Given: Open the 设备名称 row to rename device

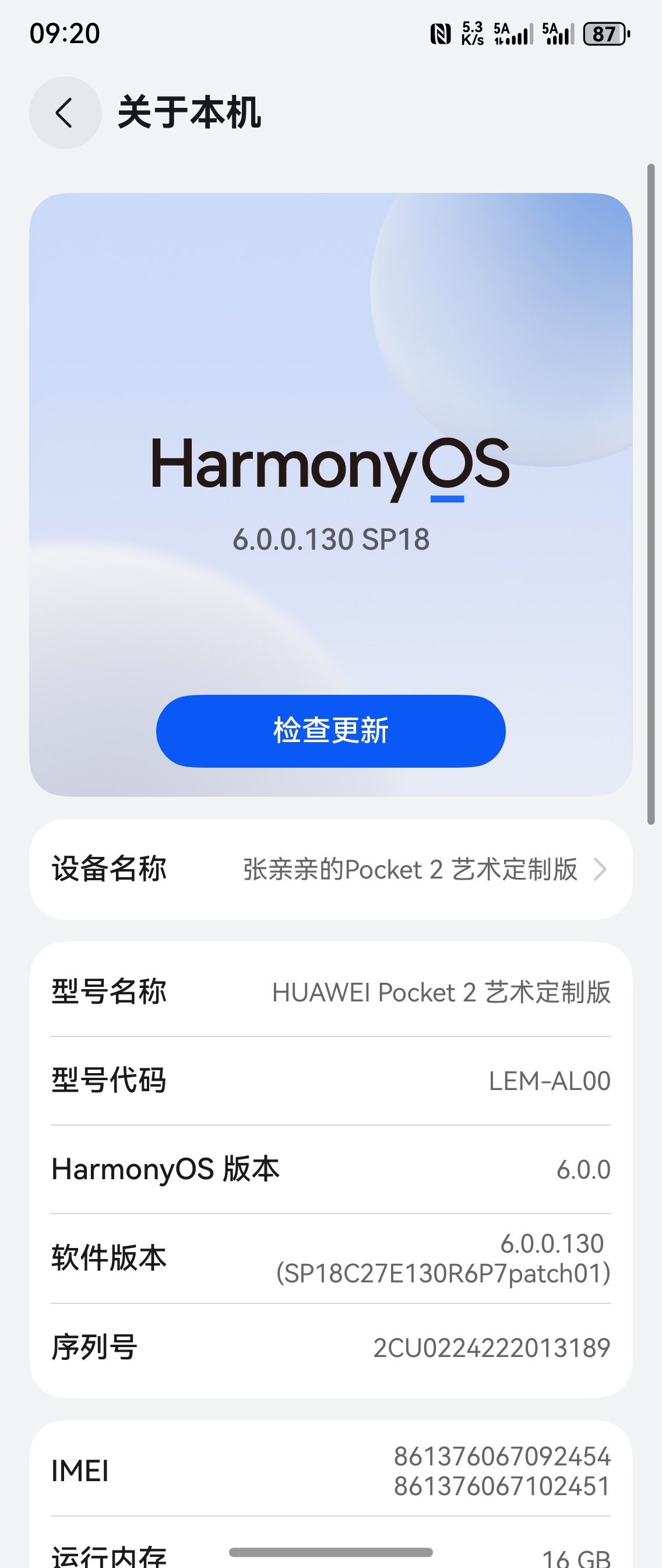Looking at the screenshot, I should pyautogui.click(x=330, y=869).
